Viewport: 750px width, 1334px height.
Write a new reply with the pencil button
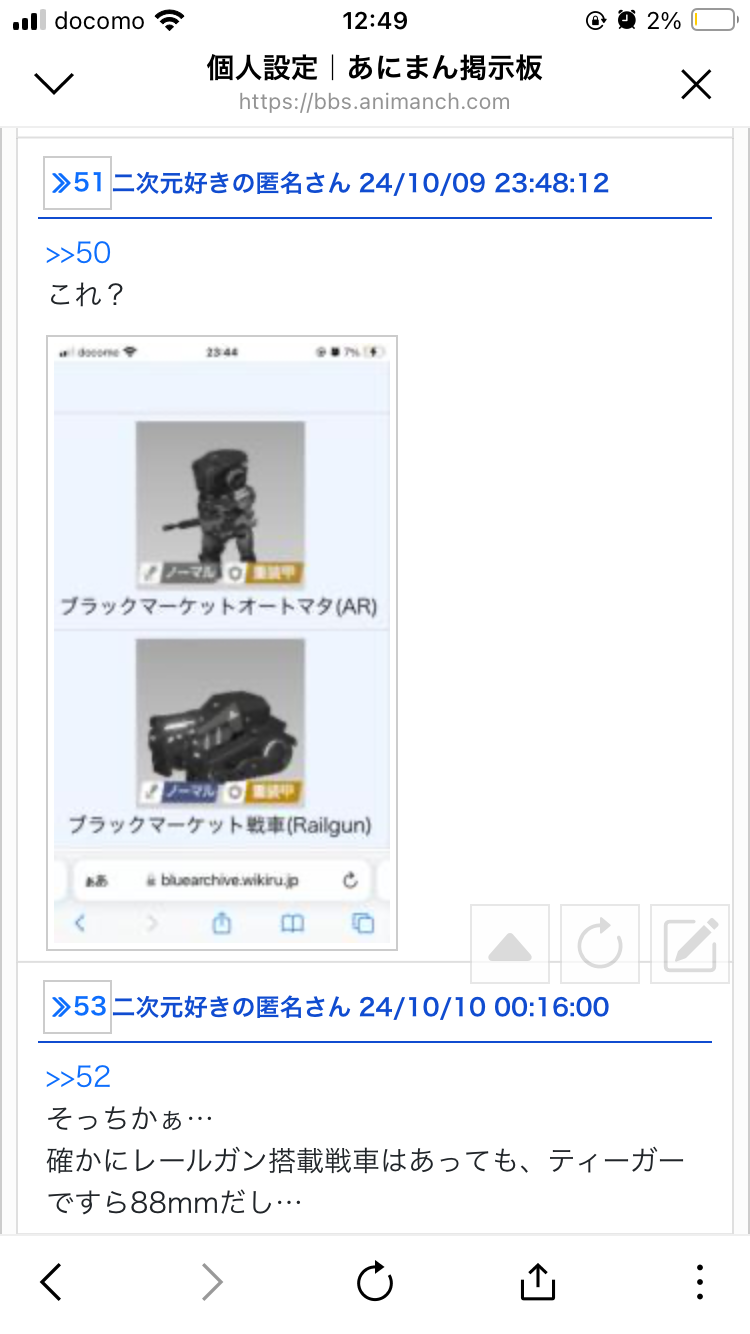coord(690,944)
